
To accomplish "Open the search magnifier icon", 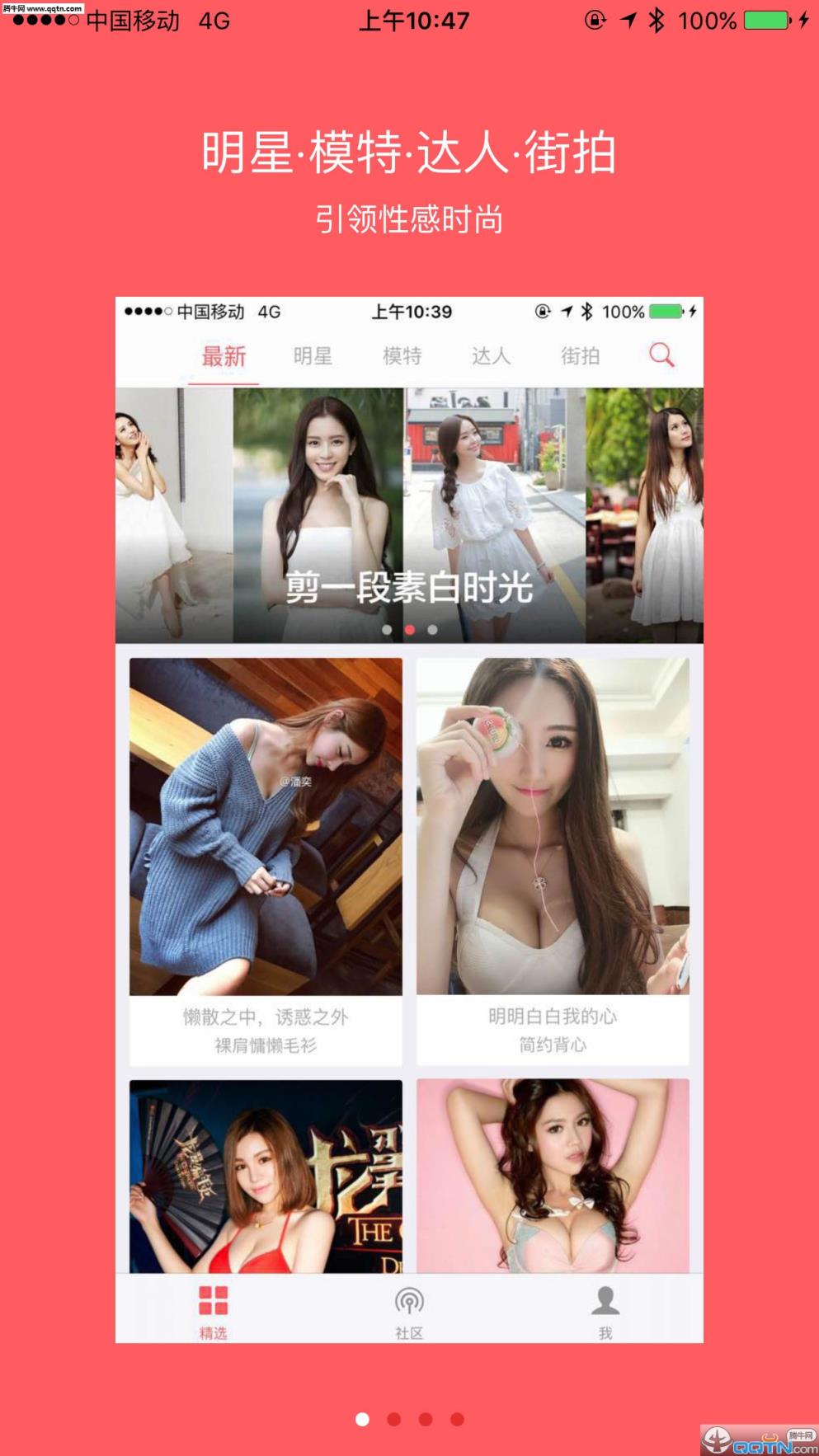I will 661,355.
